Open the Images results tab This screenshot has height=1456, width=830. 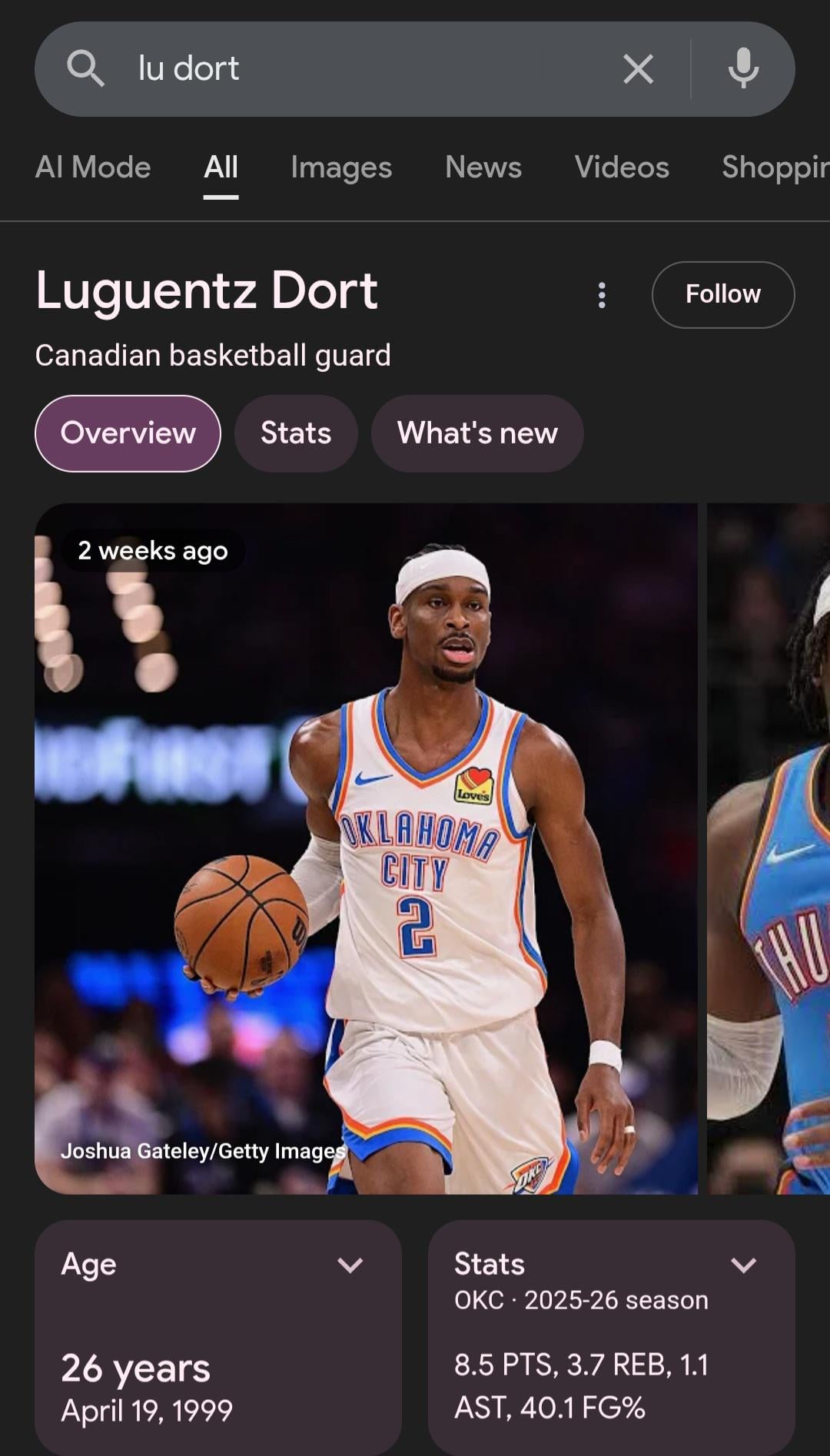[x=341, y=167]
